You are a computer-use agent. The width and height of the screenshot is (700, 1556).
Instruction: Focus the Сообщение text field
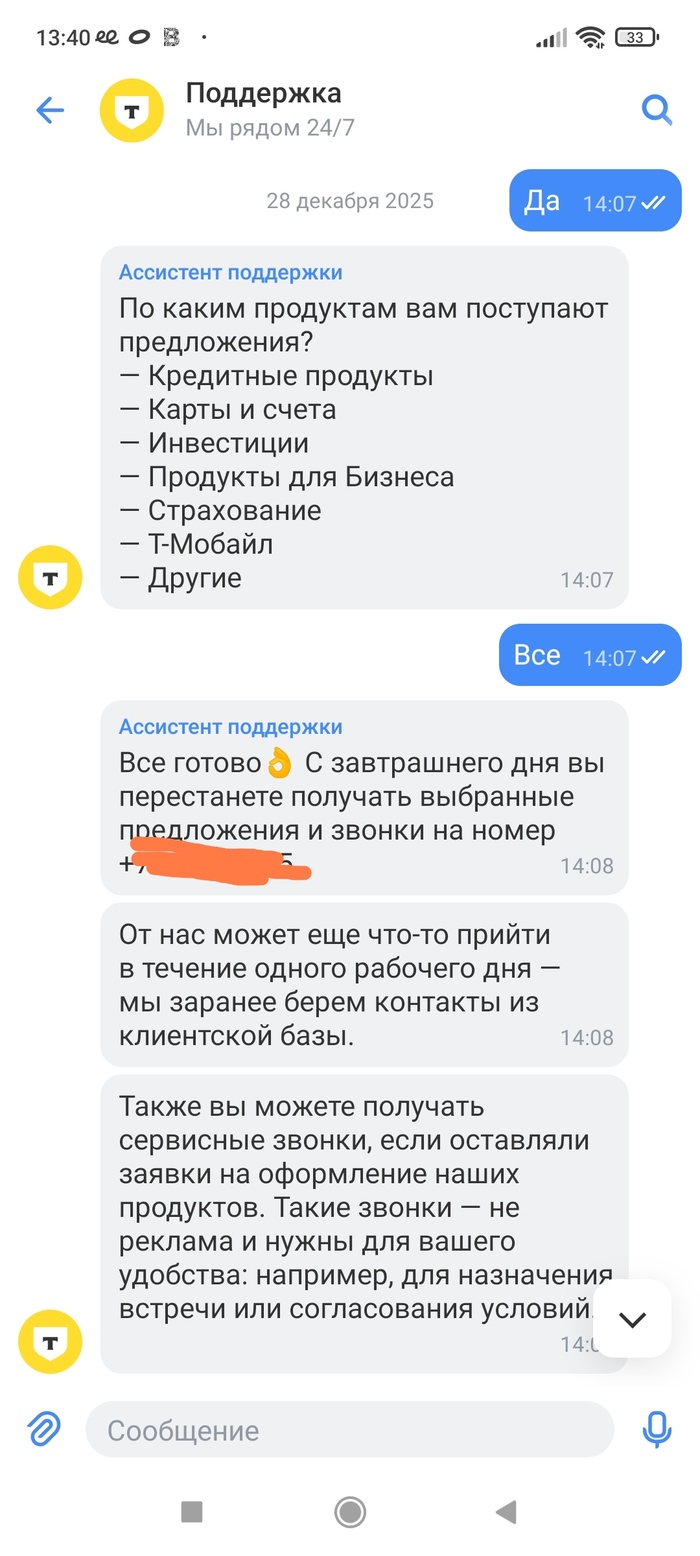click(350, 1430)
